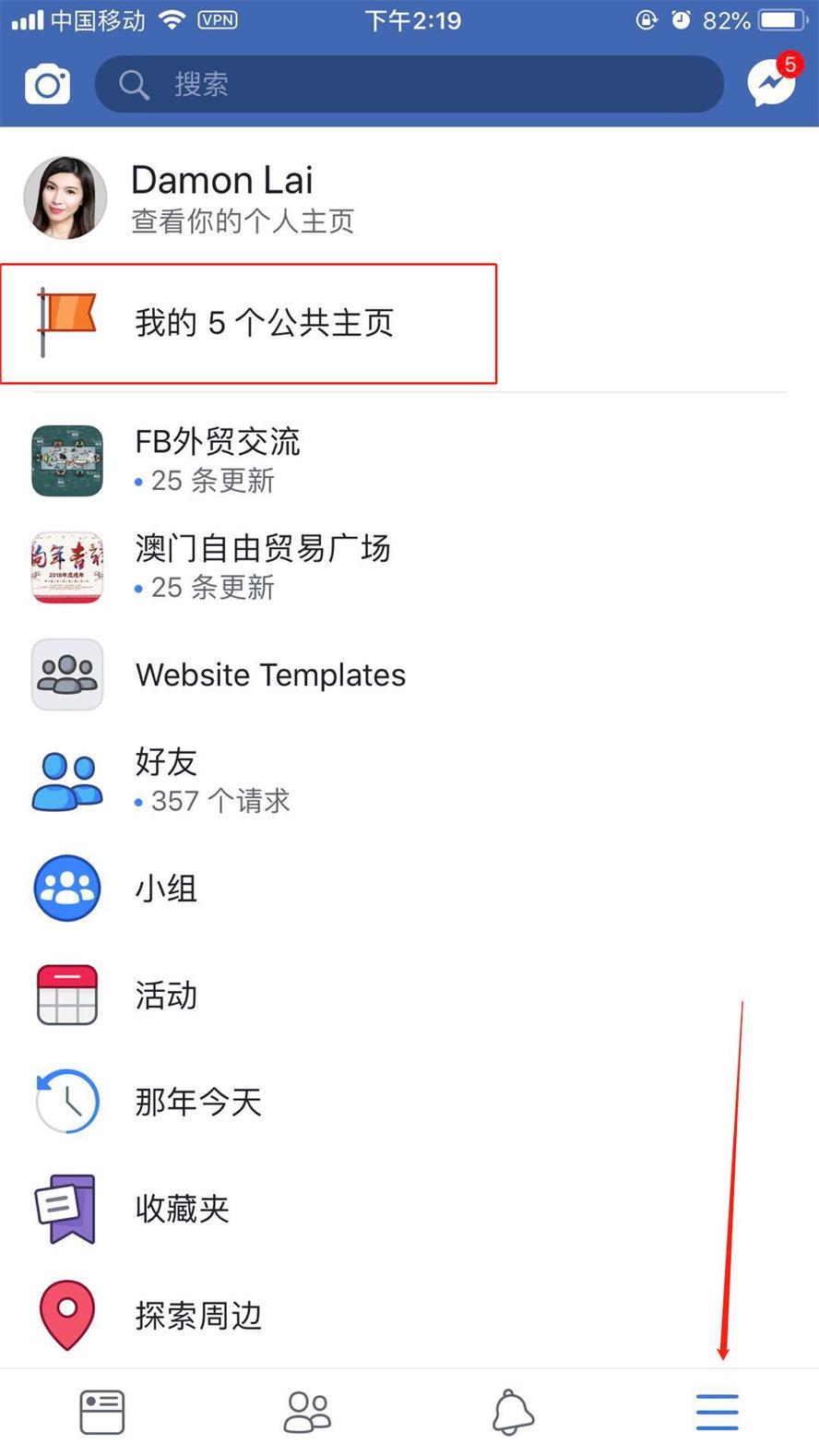Open the camera icon
819x1456 pixels.
47,86
